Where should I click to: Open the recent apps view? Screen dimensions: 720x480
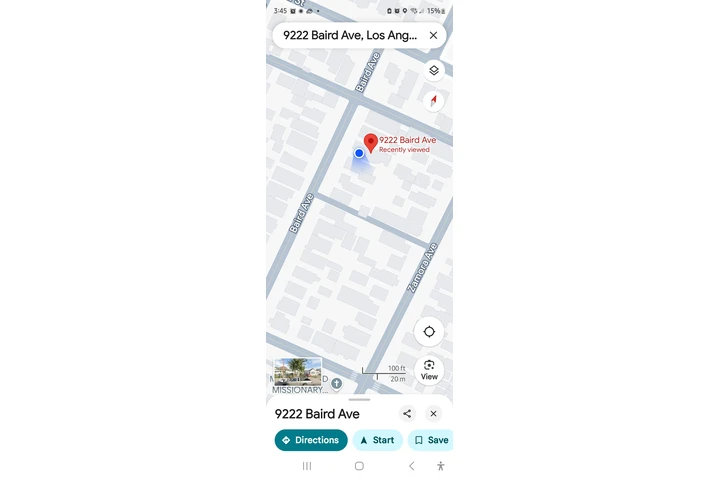tap(307, 466)
